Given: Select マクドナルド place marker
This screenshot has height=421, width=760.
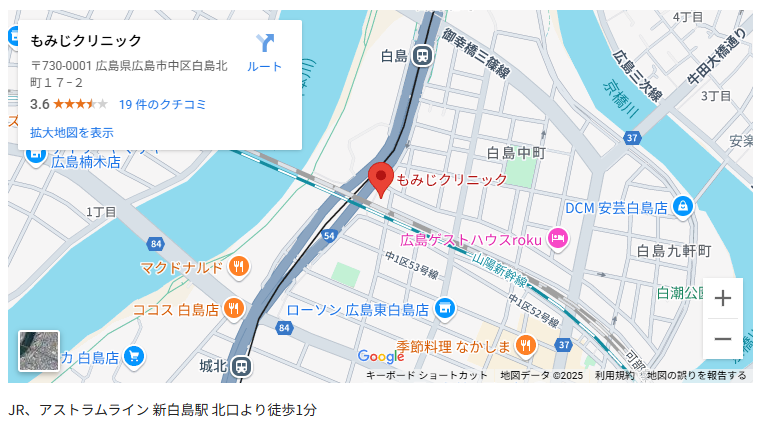Looking at the screenshot, I should tap(238, 266).
